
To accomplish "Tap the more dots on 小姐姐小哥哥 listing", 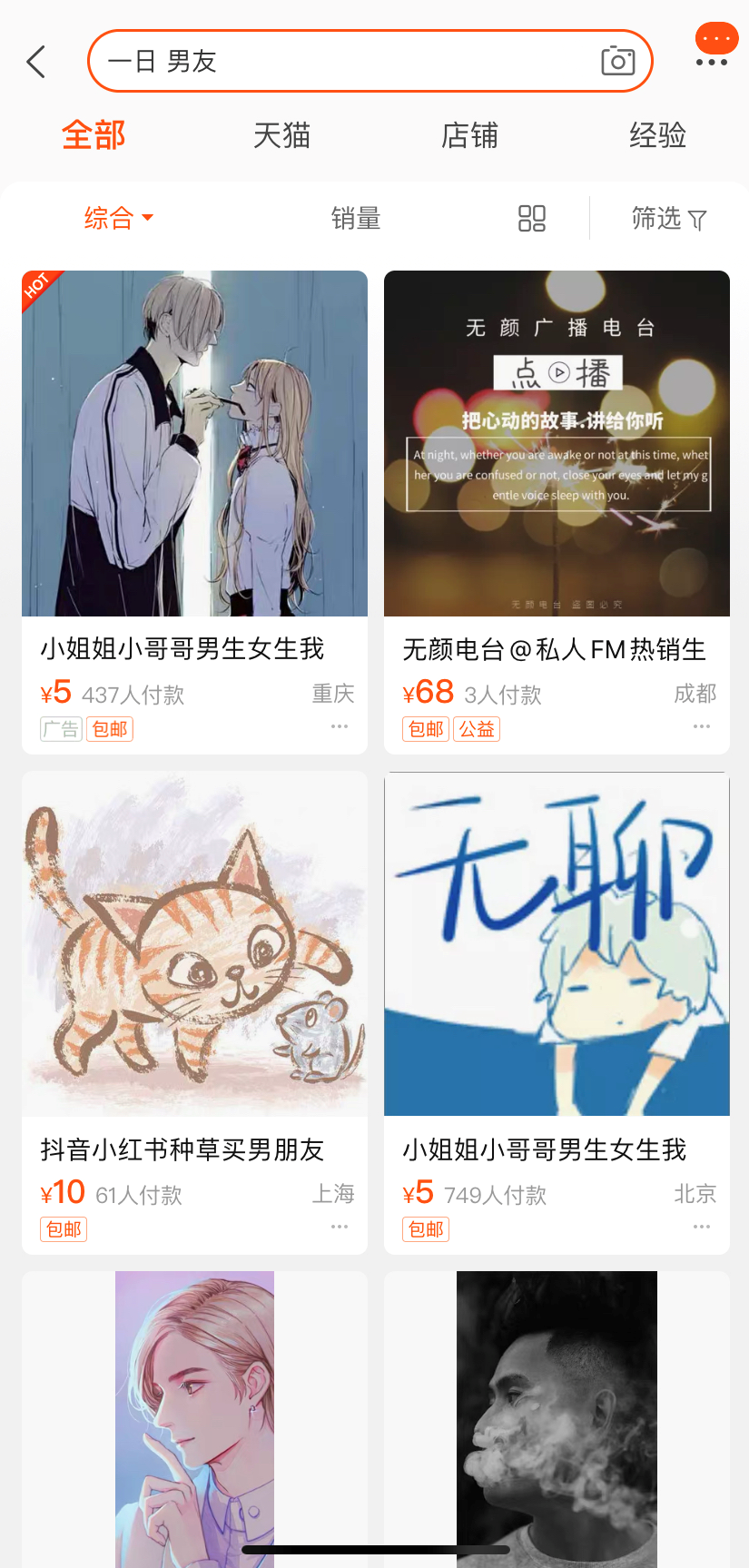I will [339, 726].
